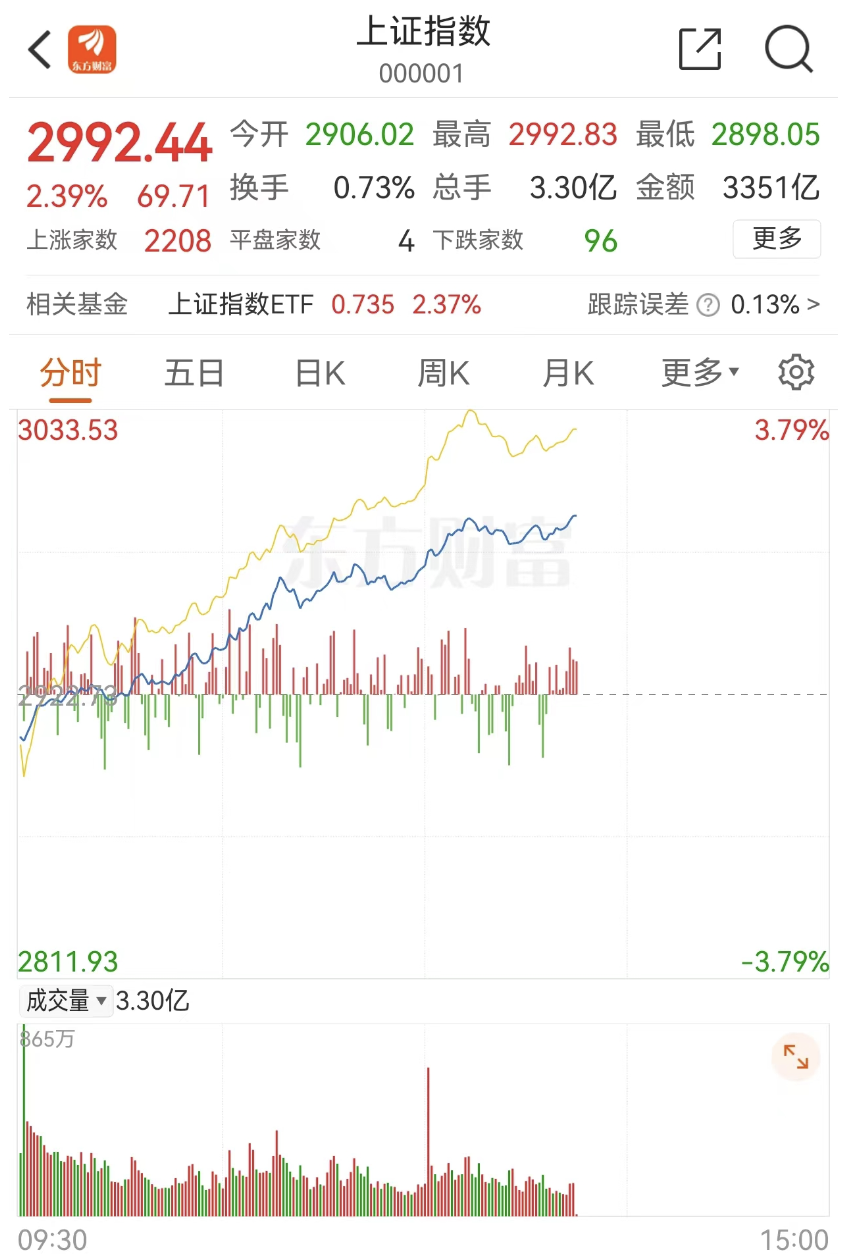Switch to the 分时 chart tab
Viewport: 848px width, 1256px height.
(71, 374)
